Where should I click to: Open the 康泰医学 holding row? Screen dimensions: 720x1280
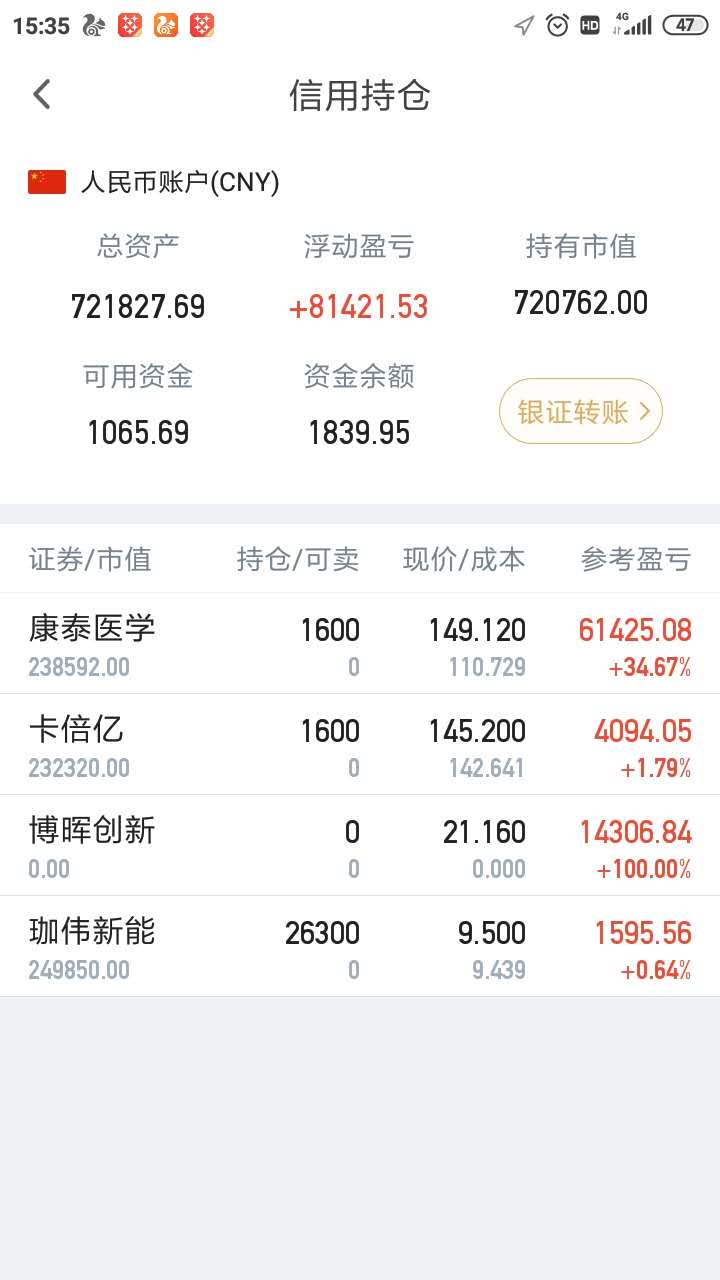point(360,644)
